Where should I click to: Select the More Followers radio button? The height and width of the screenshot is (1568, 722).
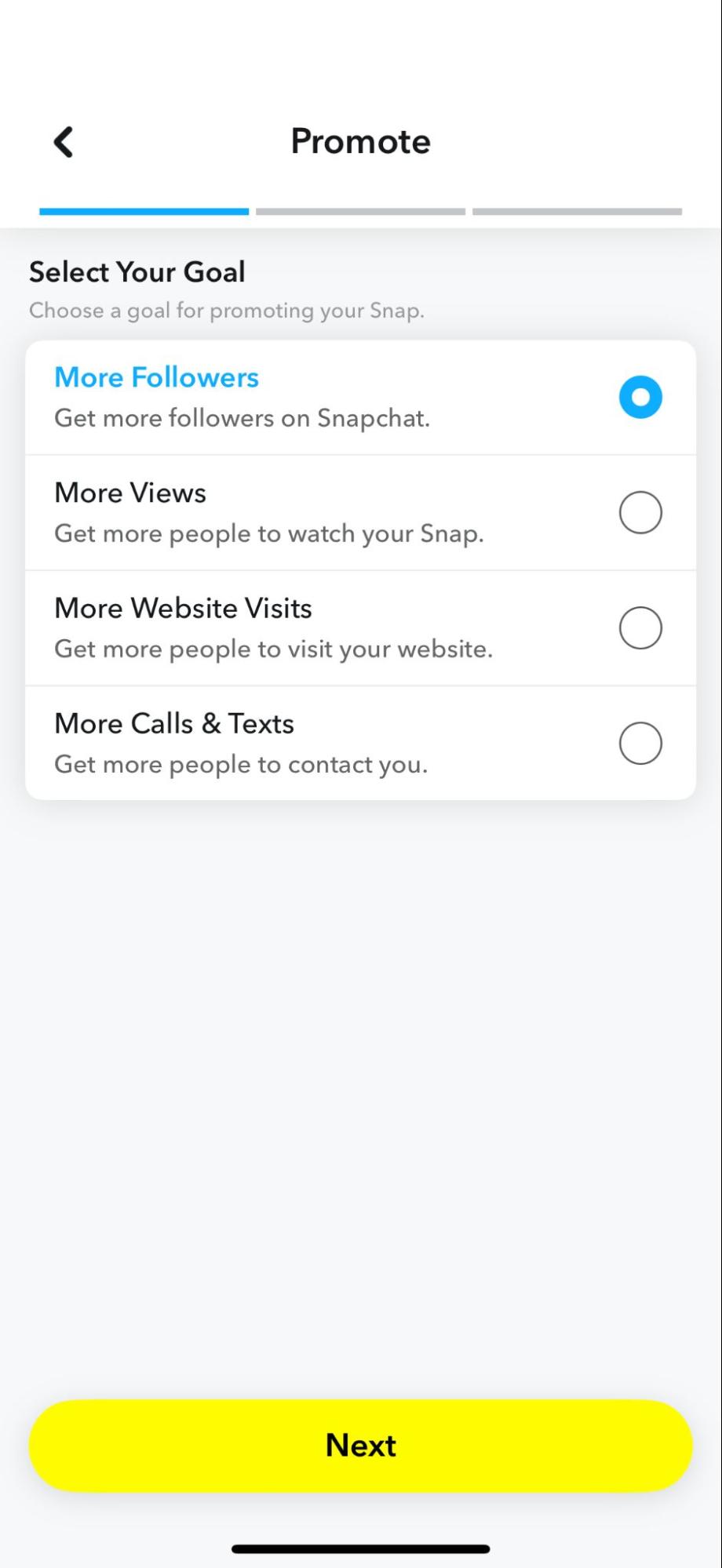click(x=640, y=396)
